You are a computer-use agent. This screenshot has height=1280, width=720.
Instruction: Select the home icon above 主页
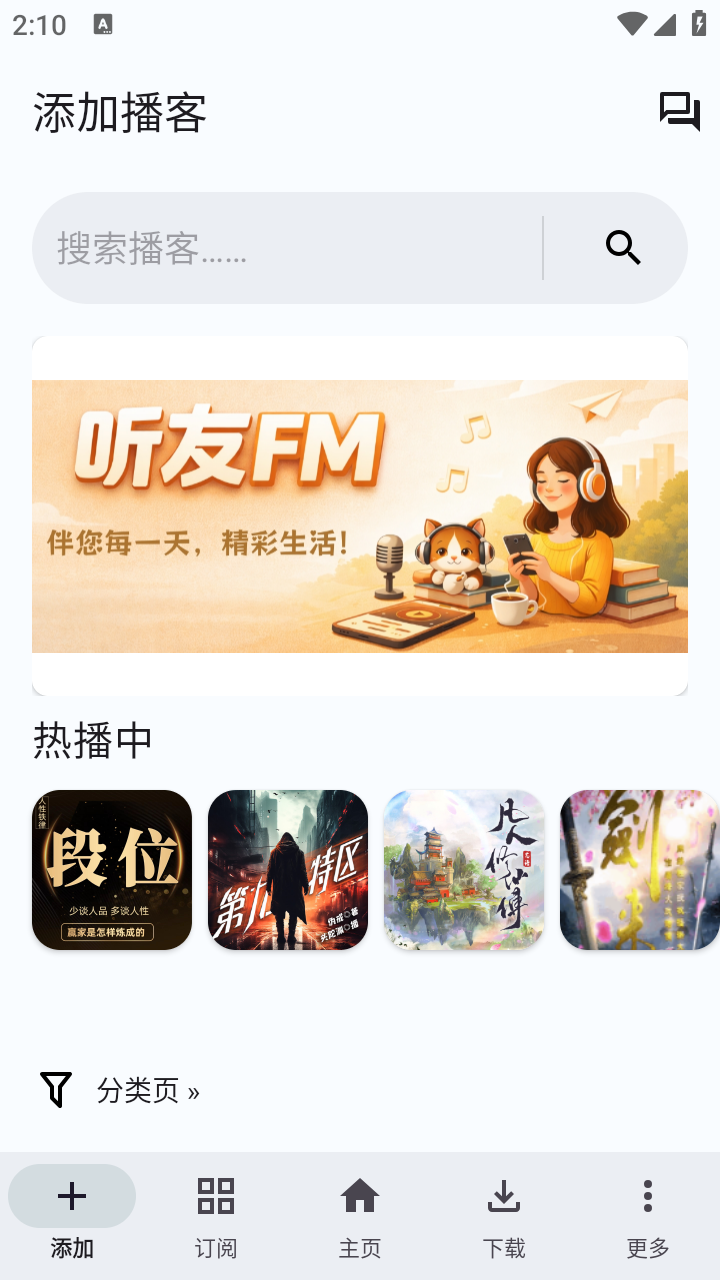(360, 1194)
